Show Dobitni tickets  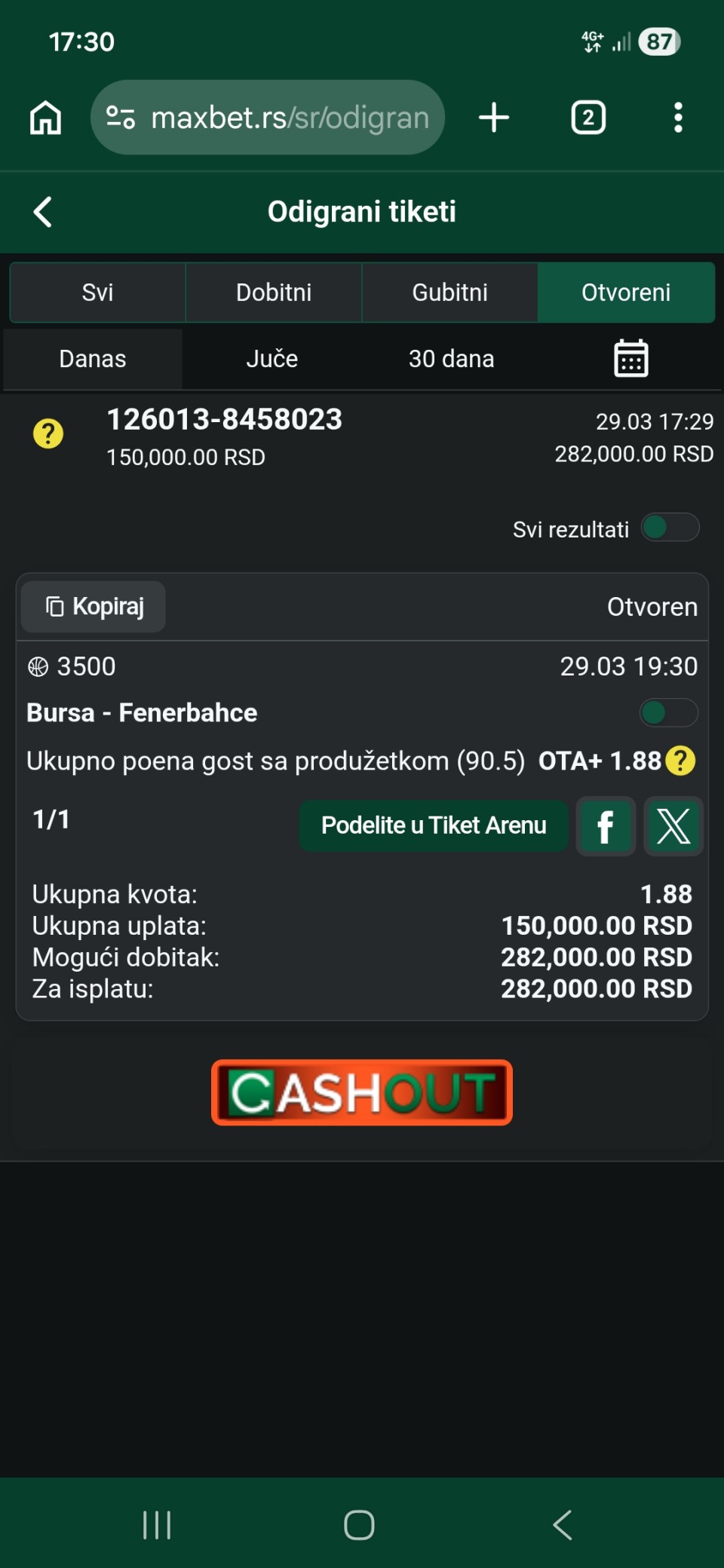274,292
